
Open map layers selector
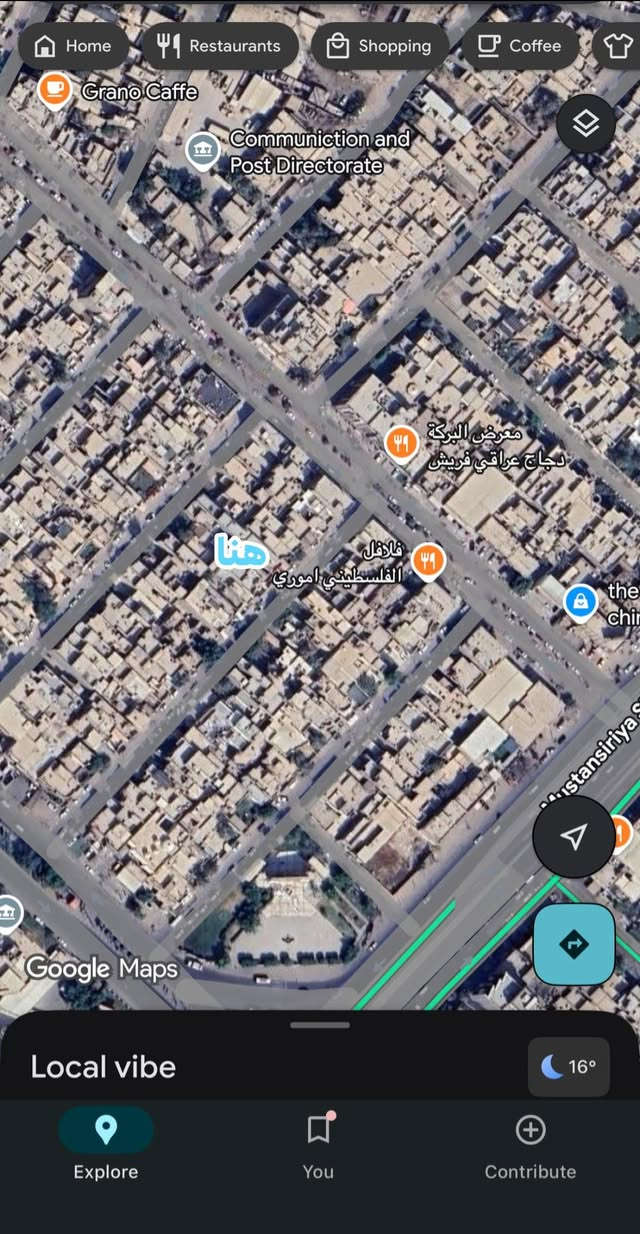pos(585,123)
